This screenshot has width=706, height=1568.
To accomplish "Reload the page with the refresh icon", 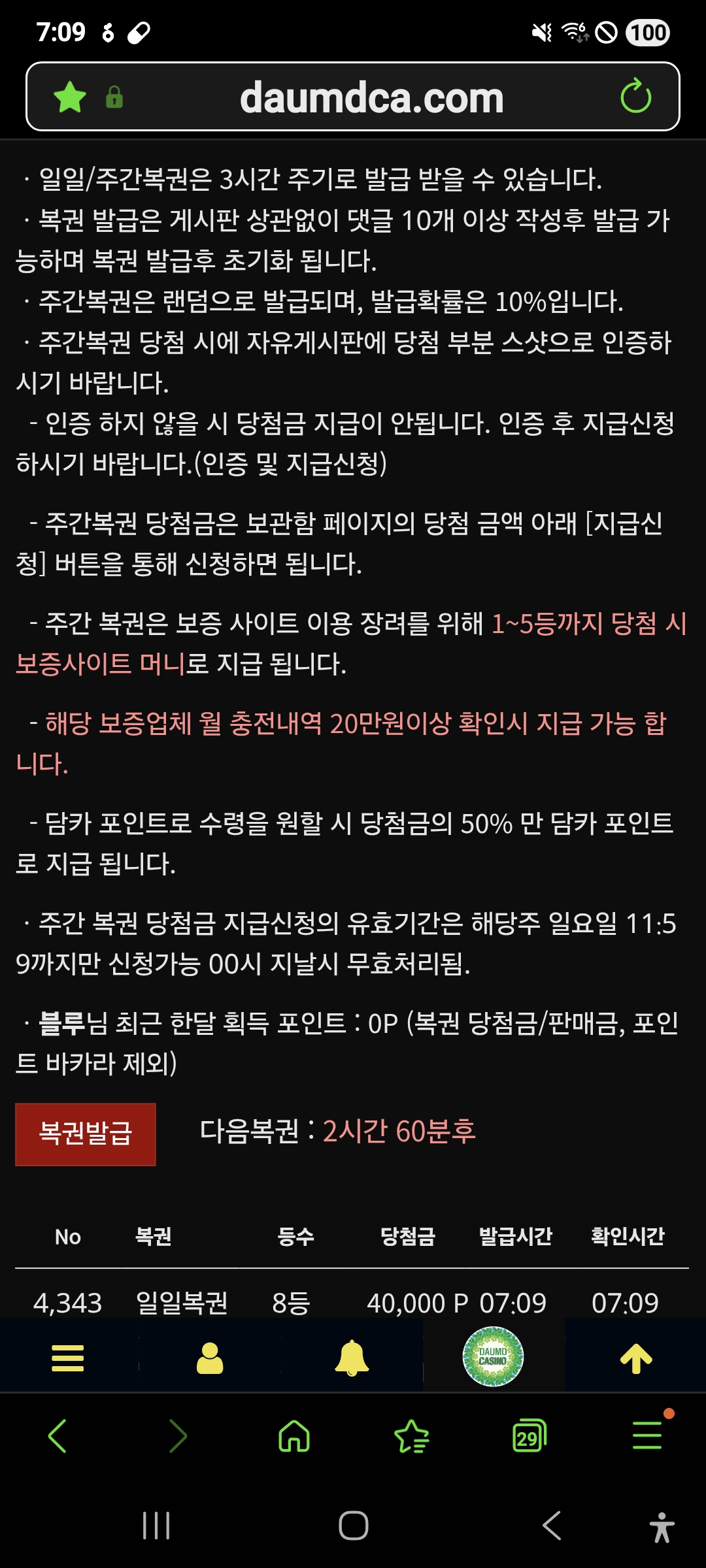I will [635, 97].
